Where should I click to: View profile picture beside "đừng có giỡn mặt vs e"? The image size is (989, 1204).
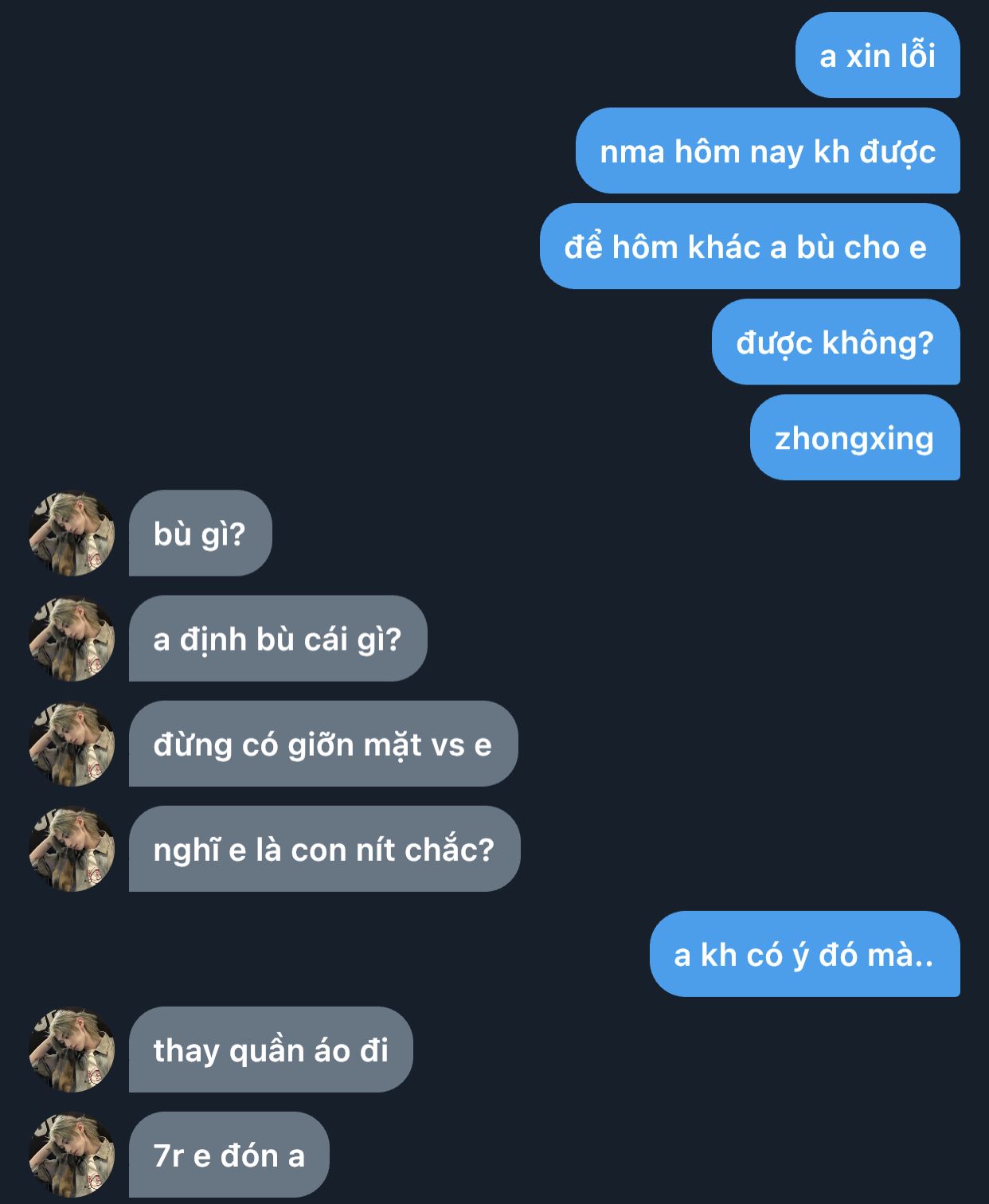(x=72, y=744)
